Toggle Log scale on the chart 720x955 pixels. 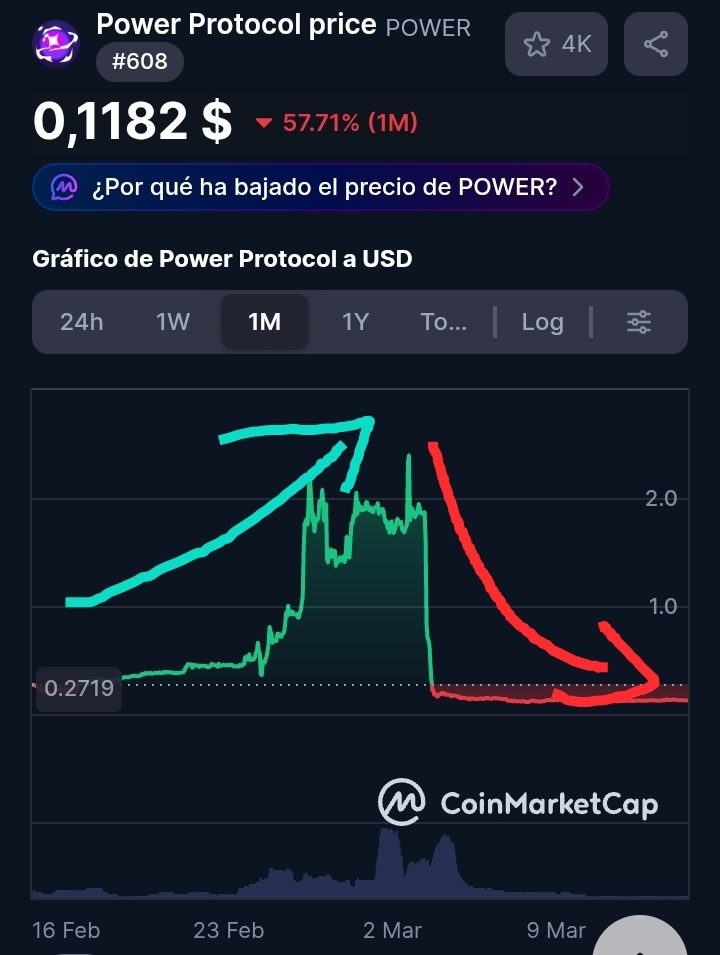542,322
